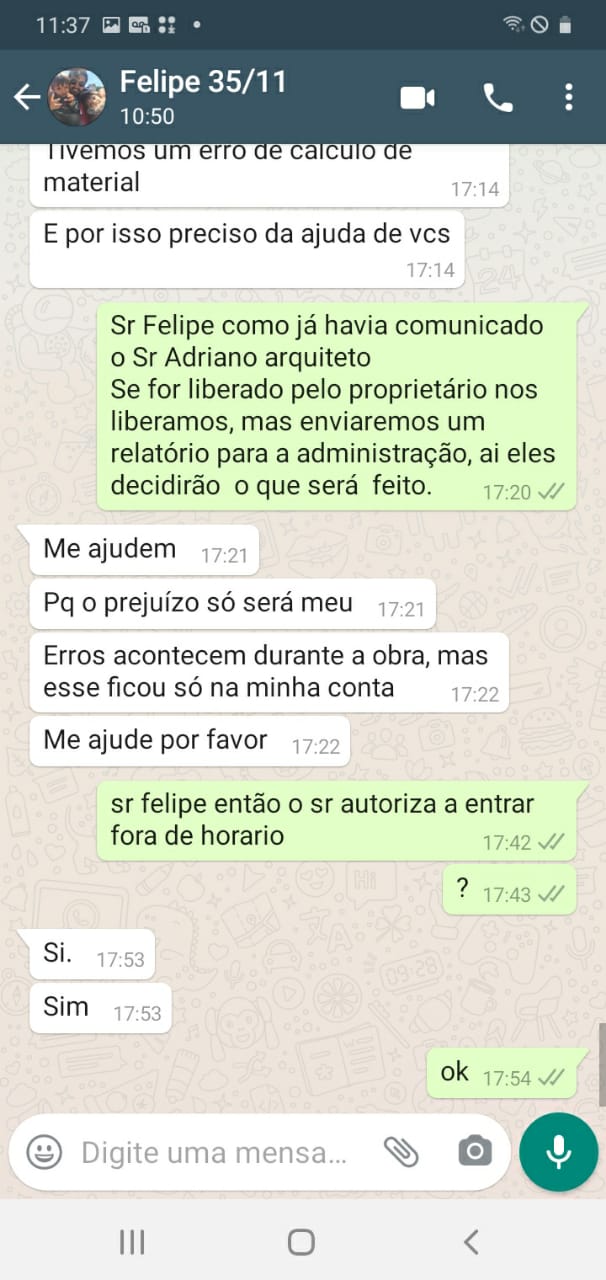Tap the green microphone button
This screenshot has height=1280, width=606.
point(559,1152)
